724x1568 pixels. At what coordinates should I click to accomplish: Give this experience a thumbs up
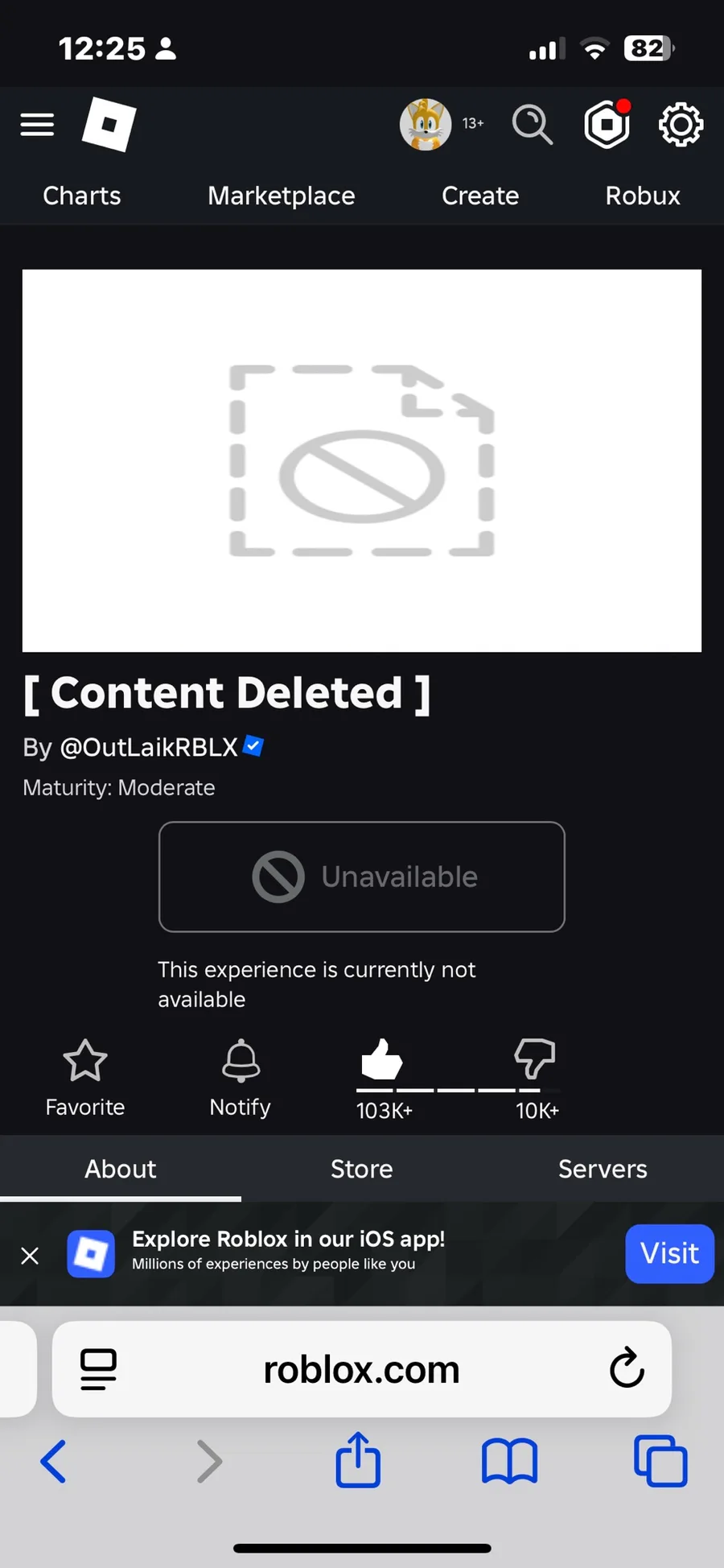(x=382, y=1059)
